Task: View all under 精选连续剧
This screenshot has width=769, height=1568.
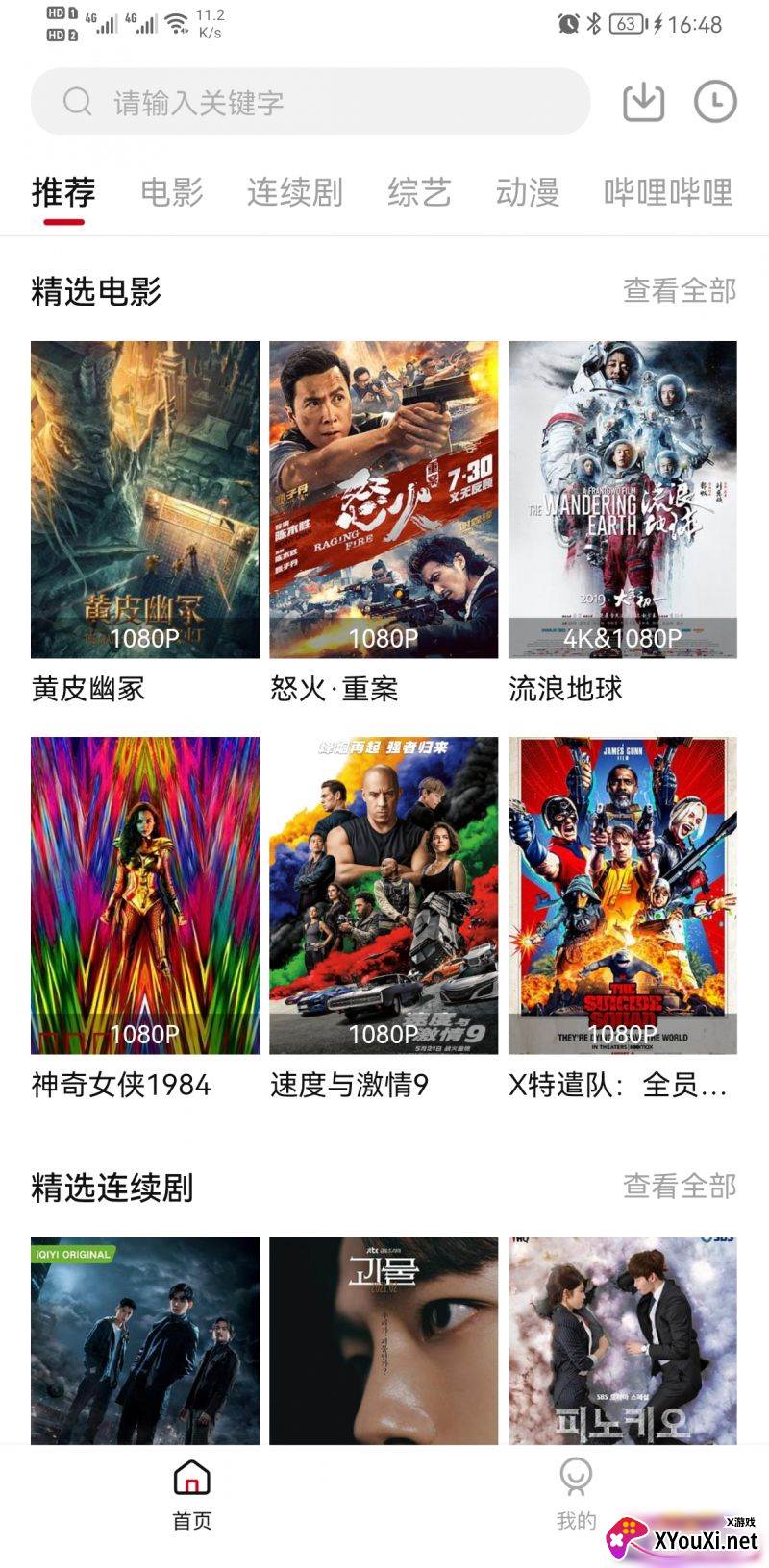Action: (679, 1187)
